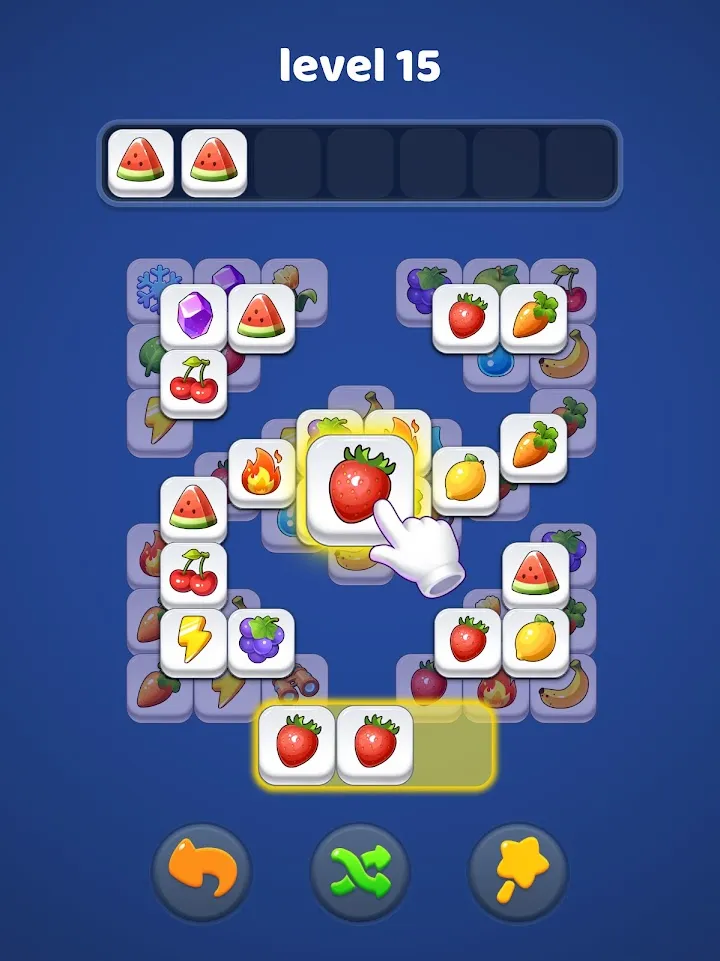Screen dimensions: 720x961
Task: Shuffle the tiles on the board
Action: (x=360, y=872)
